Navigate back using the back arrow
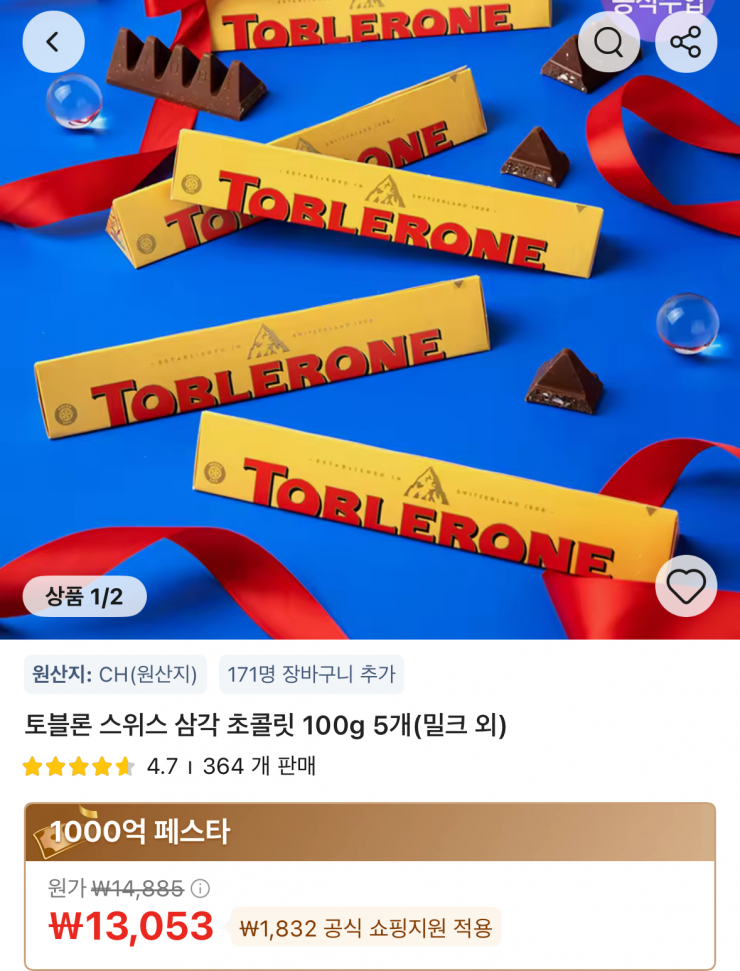740x971 pixels. tap(53, 41)
